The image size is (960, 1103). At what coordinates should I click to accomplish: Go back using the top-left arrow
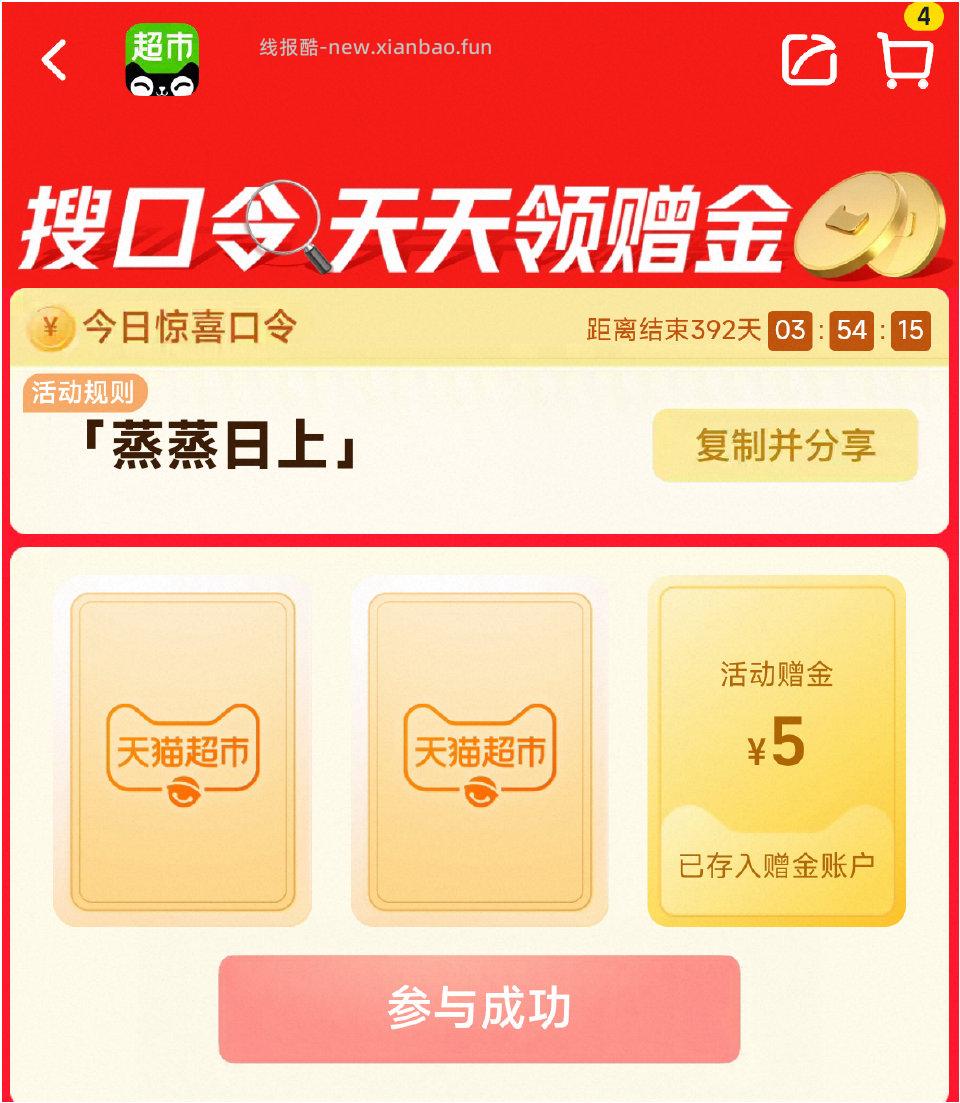pyautogui.click(x=54, y=61)
